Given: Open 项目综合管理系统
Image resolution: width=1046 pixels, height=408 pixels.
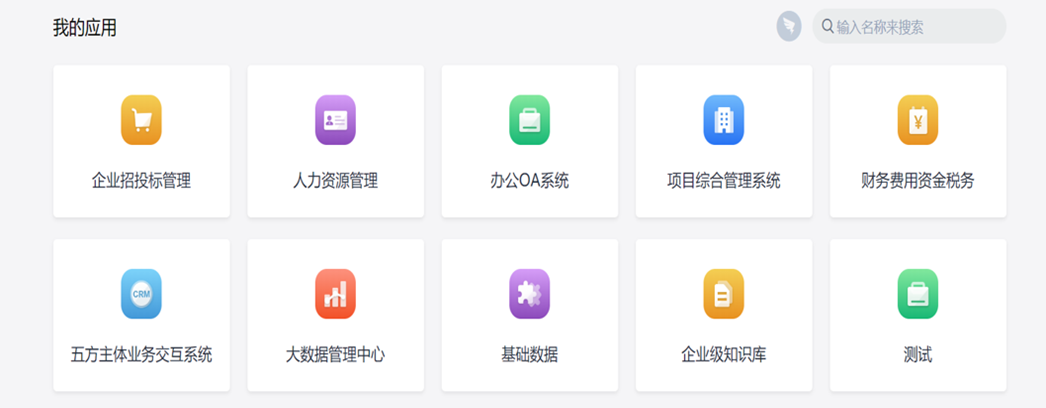Looking at the screenshot, I should coord(723,141).
